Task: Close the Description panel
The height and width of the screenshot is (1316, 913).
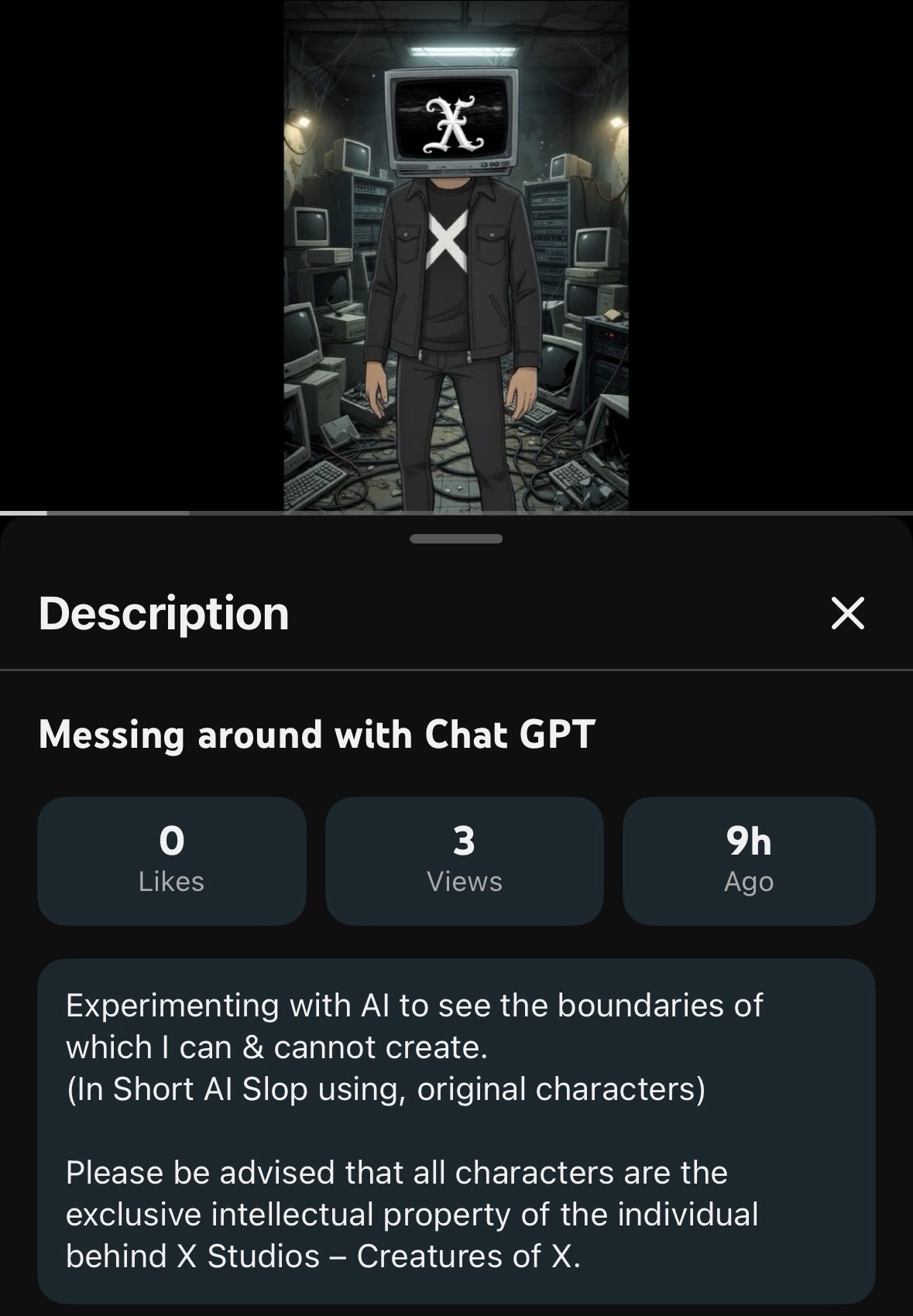Action: click(x=847, y=613)
